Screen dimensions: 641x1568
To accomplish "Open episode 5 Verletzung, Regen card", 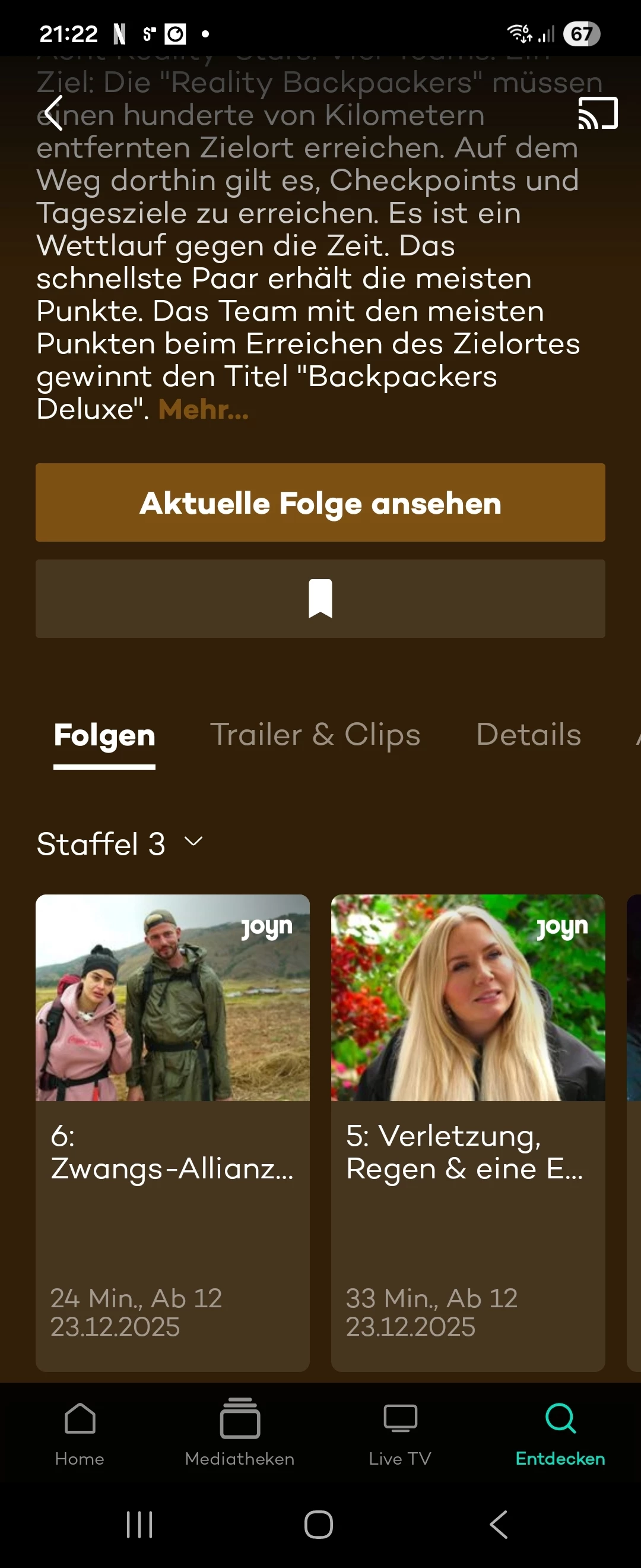I will tap(467, 1132).
